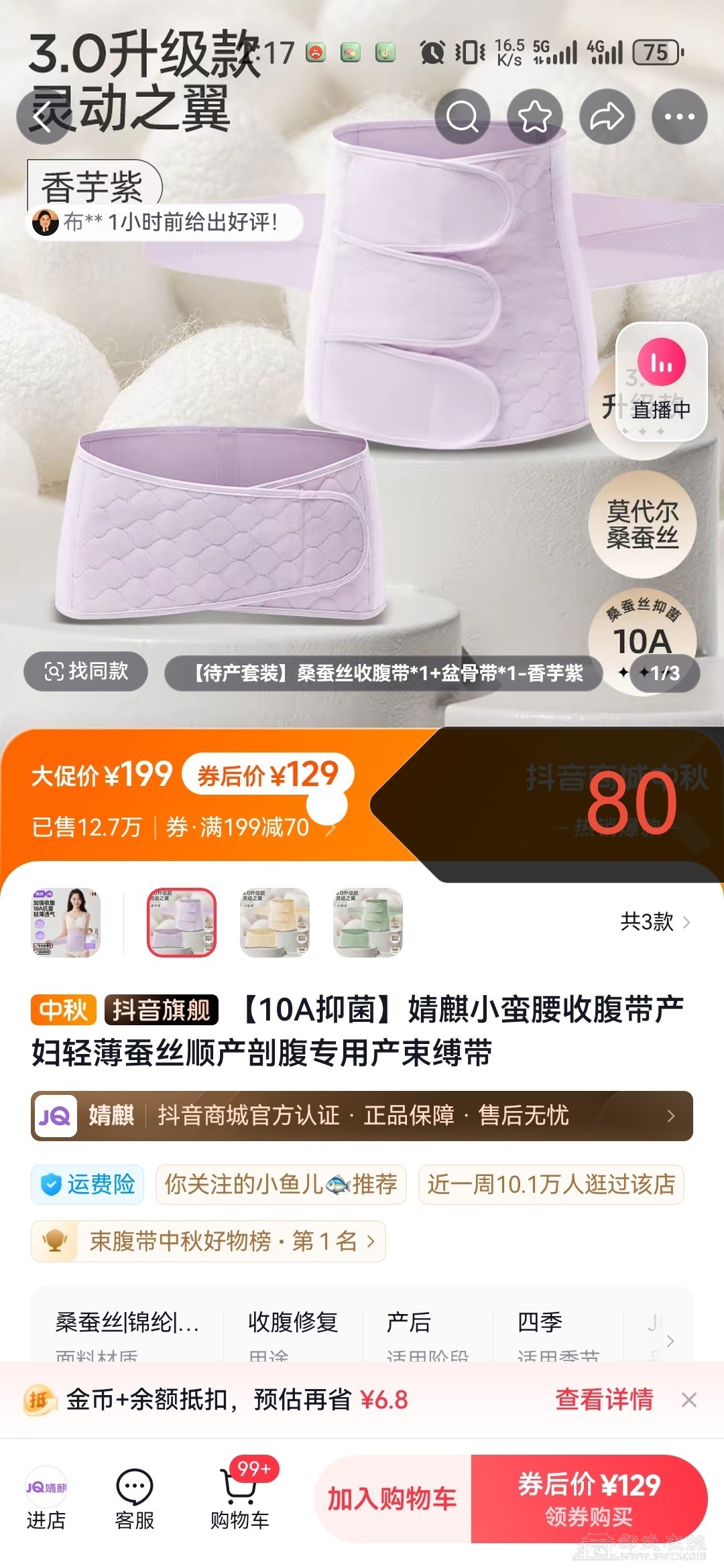Share this product

[607, 117]
